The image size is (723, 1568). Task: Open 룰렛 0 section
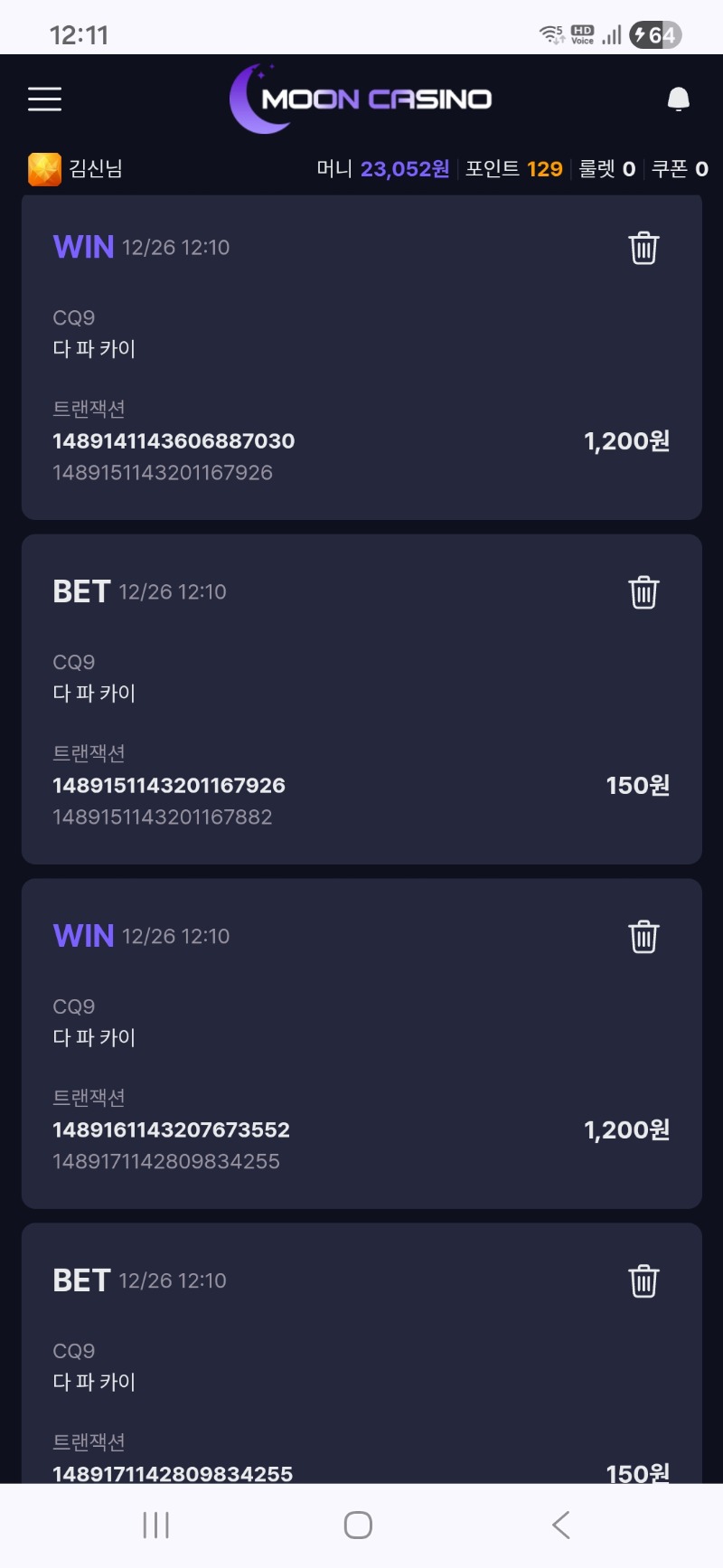point(606,168)
